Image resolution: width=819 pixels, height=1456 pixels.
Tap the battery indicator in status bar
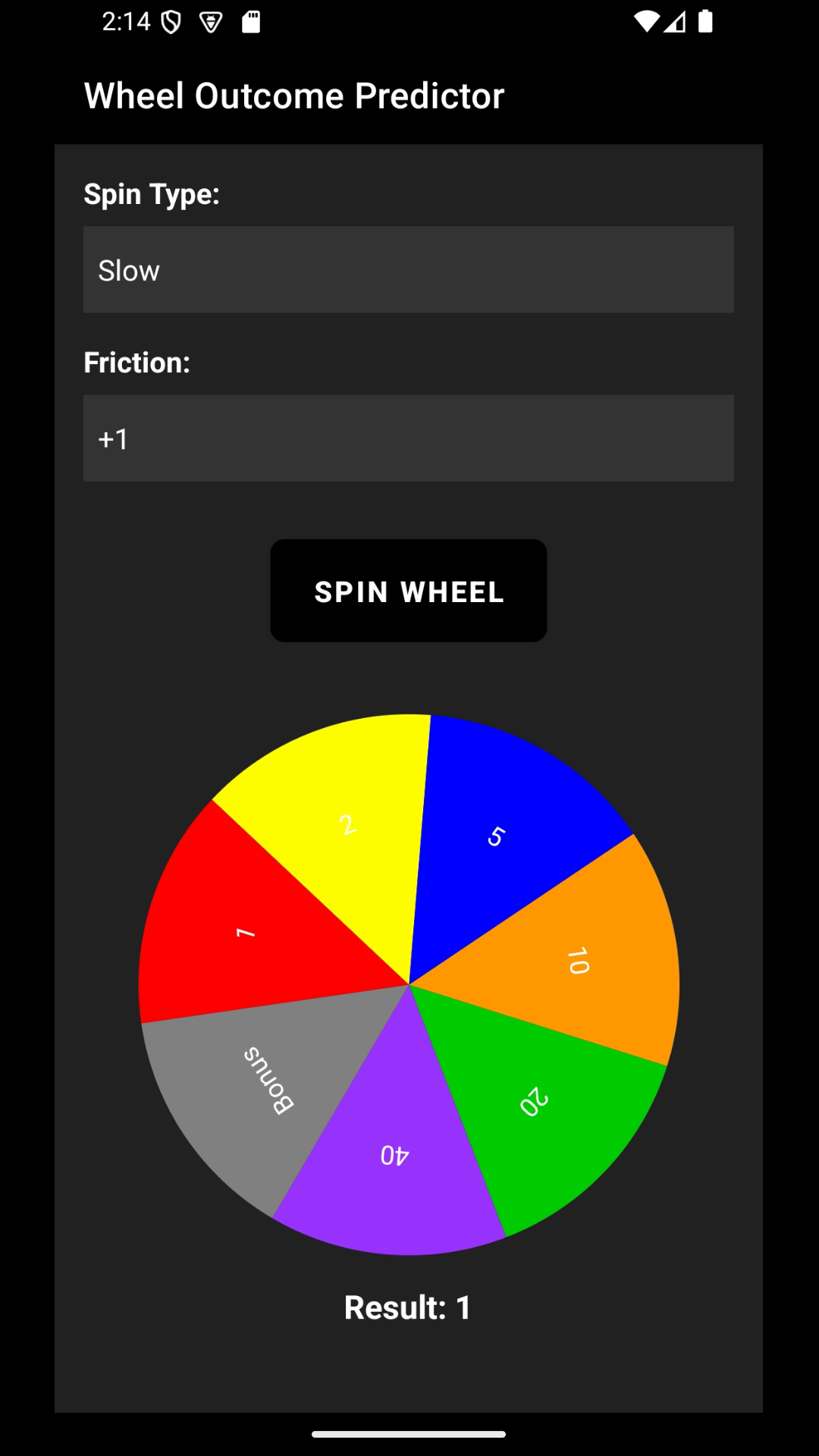704,21
